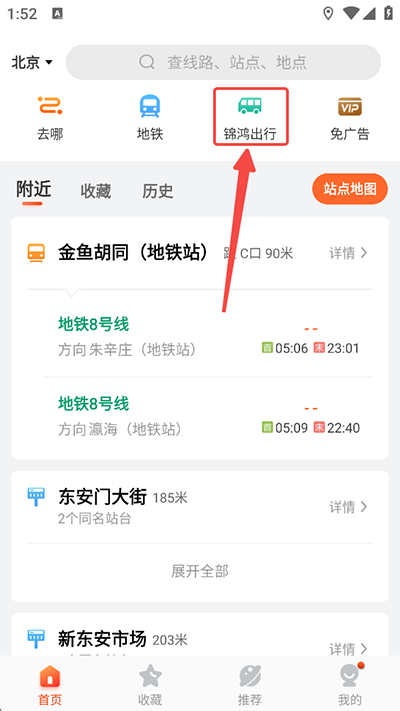Switch to the 收藏 top tab
The image size is (400, 711).
click(x=96, y=191)
